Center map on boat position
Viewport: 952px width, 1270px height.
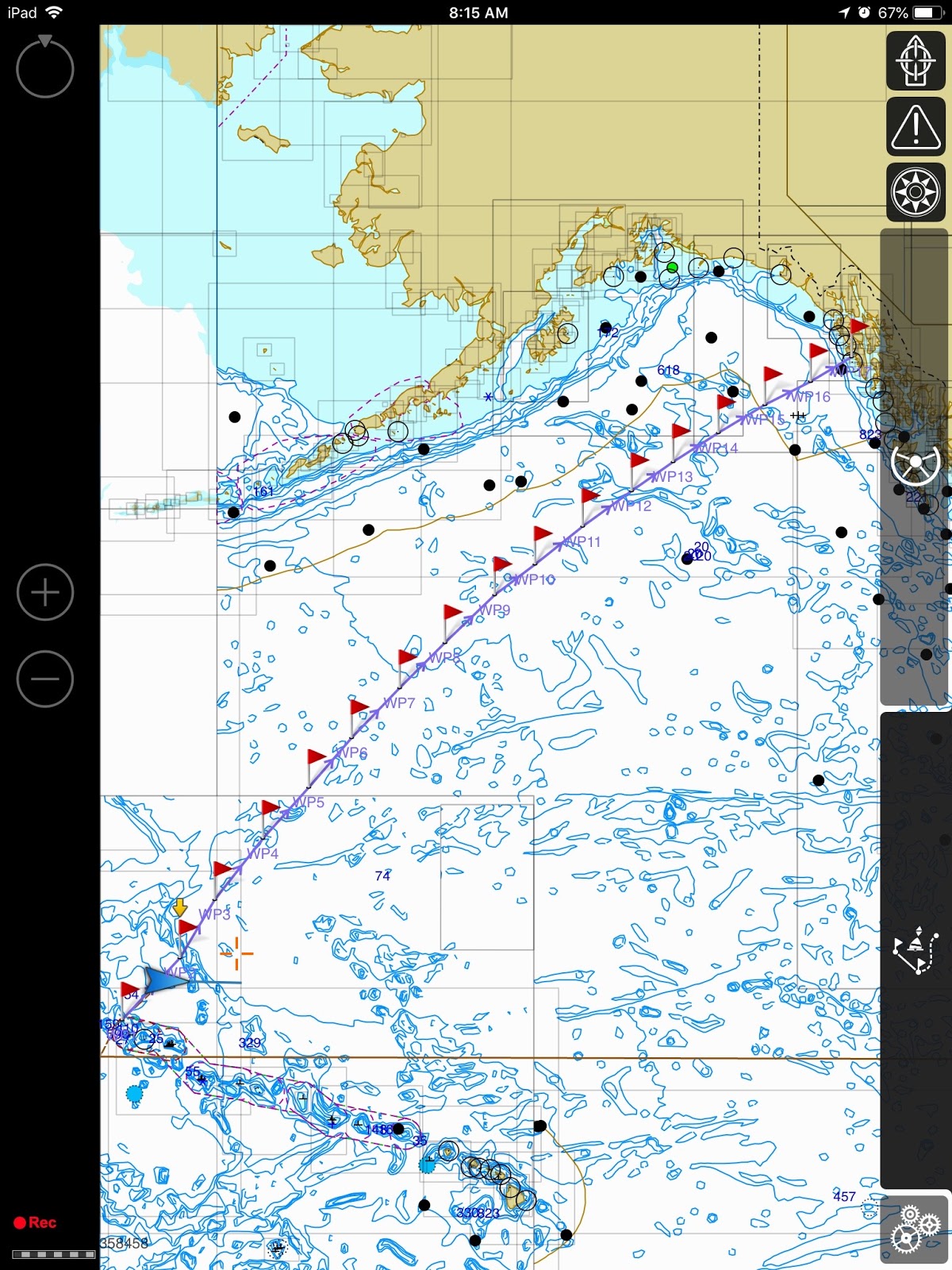point(915,60)
